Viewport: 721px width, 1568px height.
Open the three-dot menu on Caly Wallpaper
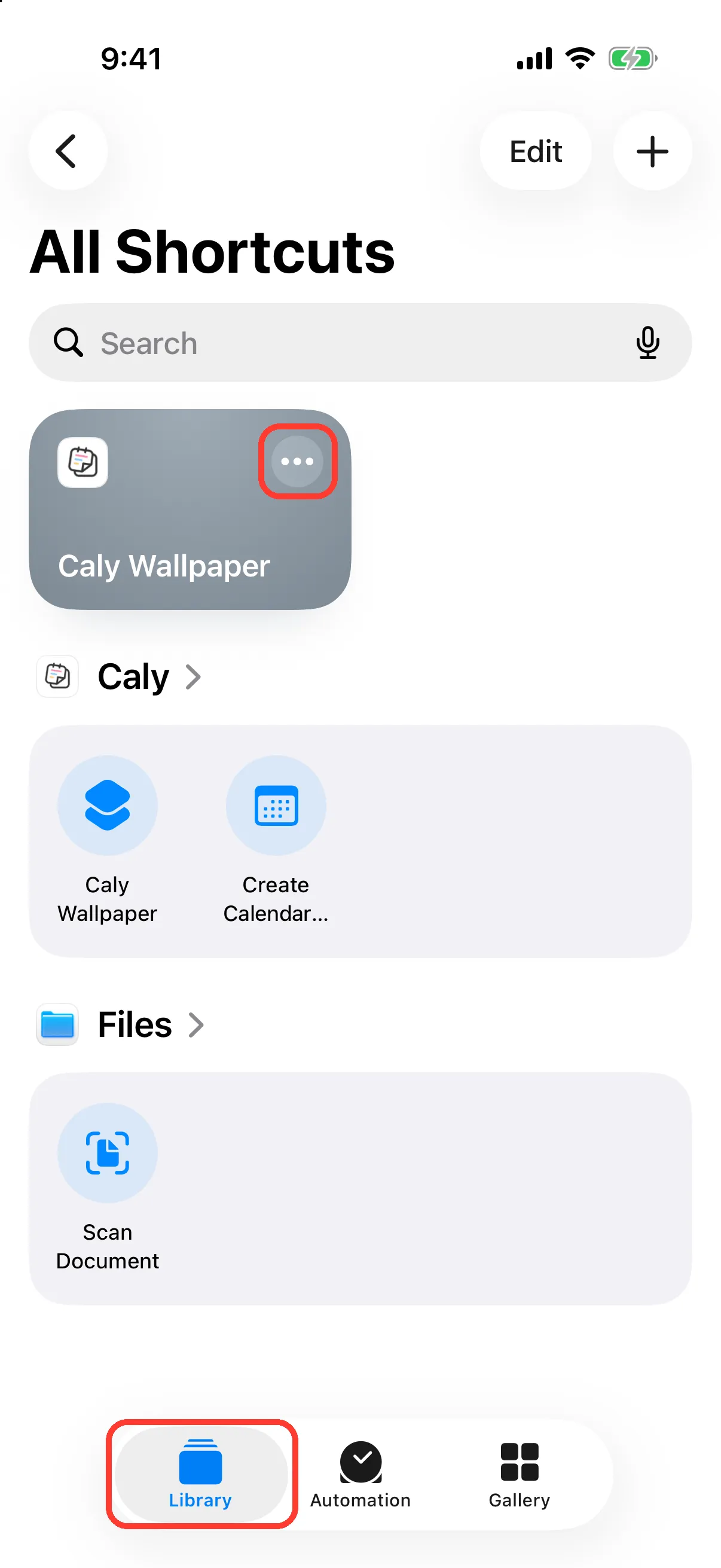(298, 462)
